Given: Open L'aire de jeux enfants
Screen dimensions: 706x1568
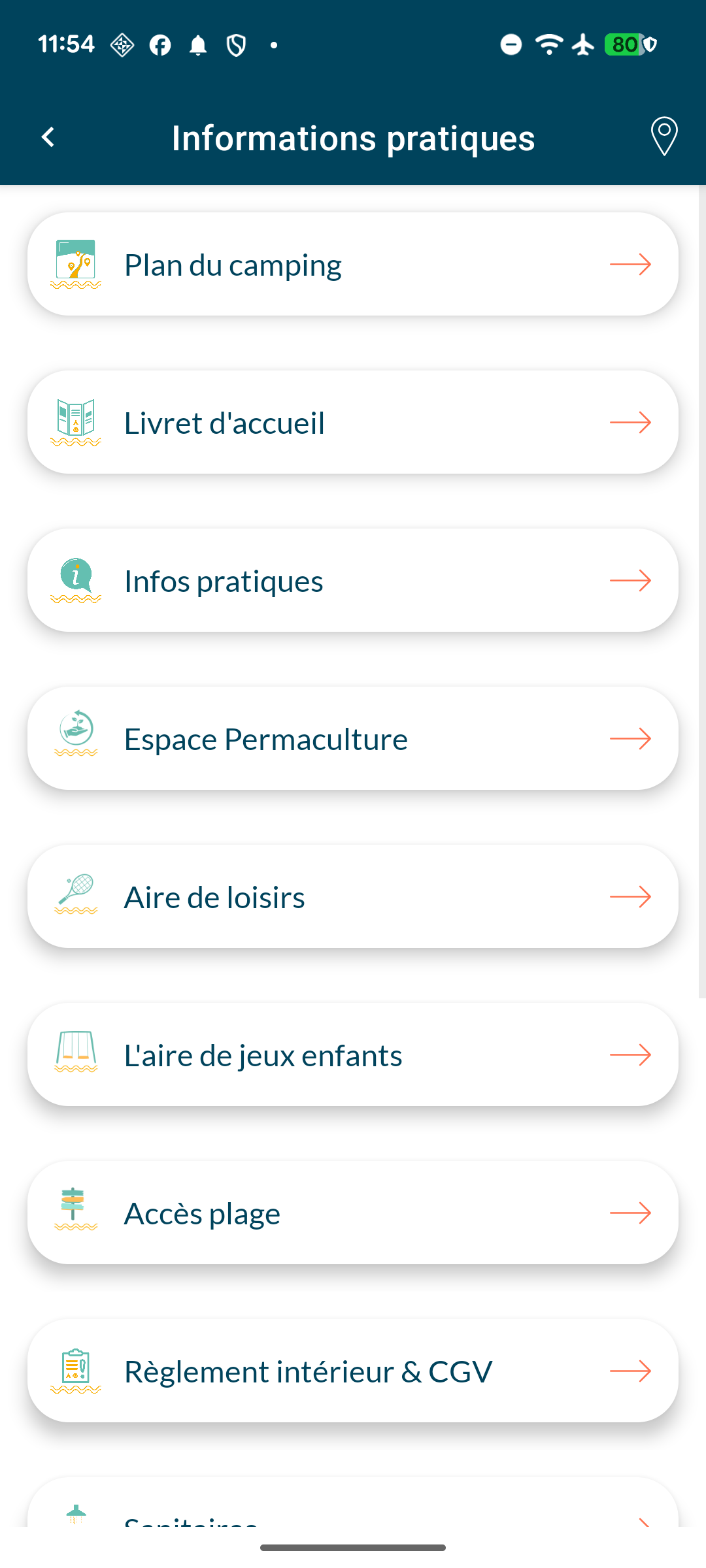Looking at the screenshot, I should click(353, 1055).
